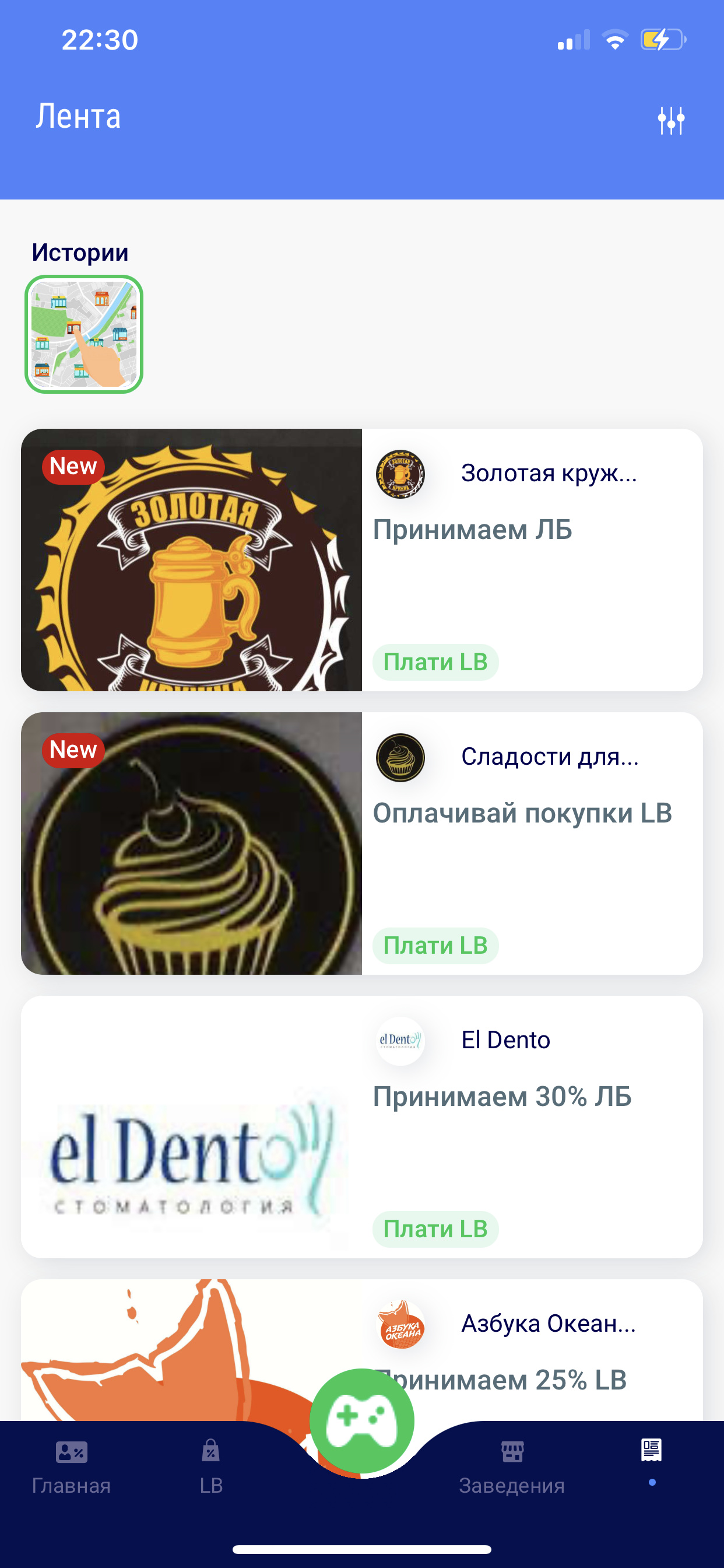Open the Золотая кружка offer card

point(361,560)
